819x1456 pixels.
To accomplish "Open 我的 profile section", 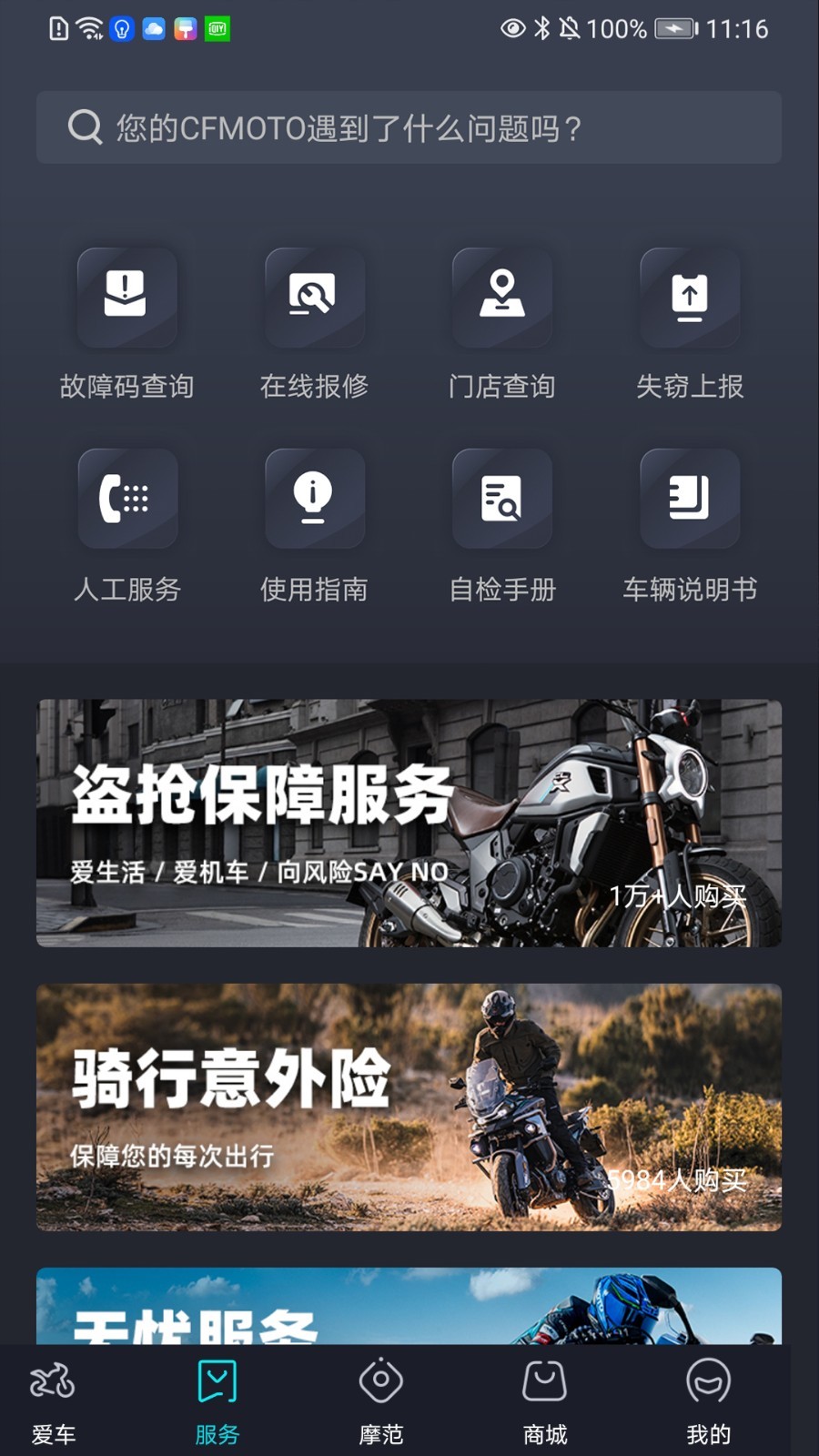I will [709, 1401].
